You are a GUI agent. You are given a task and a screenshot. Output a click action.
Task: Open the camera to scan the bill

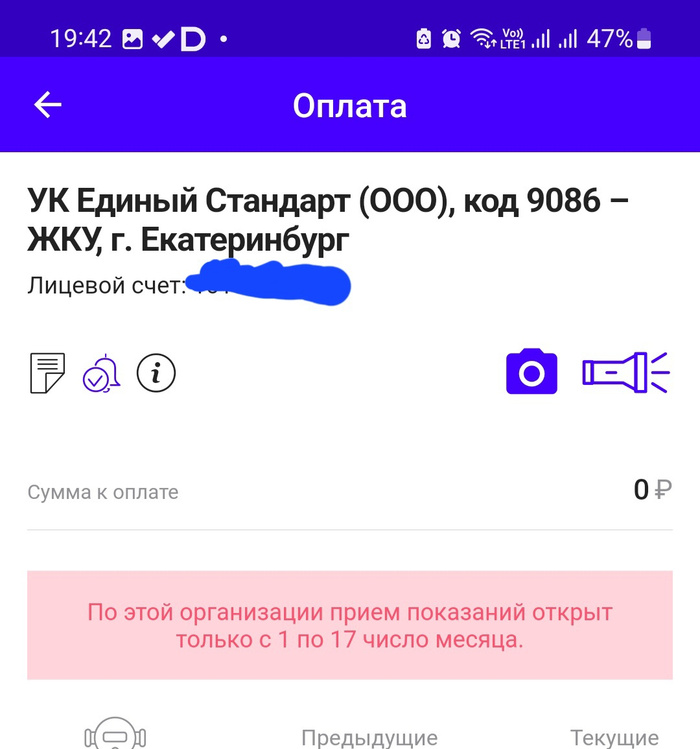coord(531,372)
